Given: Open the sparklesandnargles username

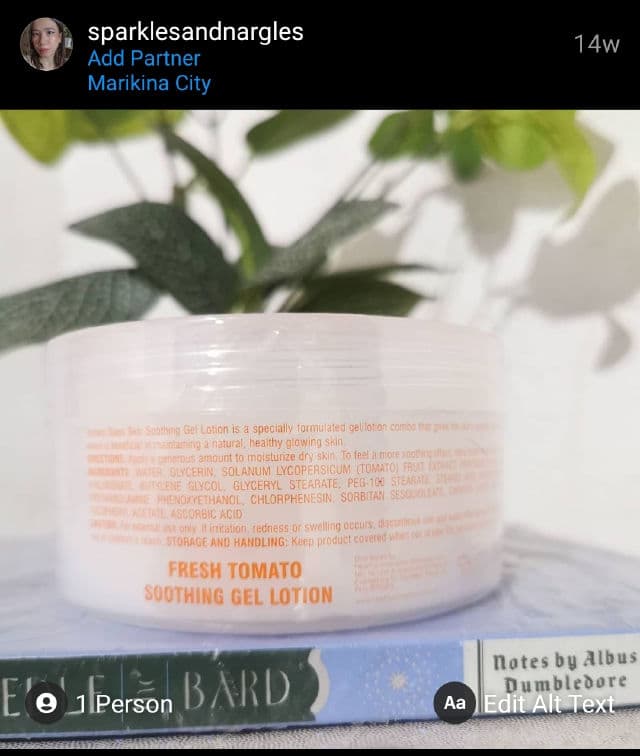Looking at the screenshot, I should pyautogui.click(x=195, y=32).
